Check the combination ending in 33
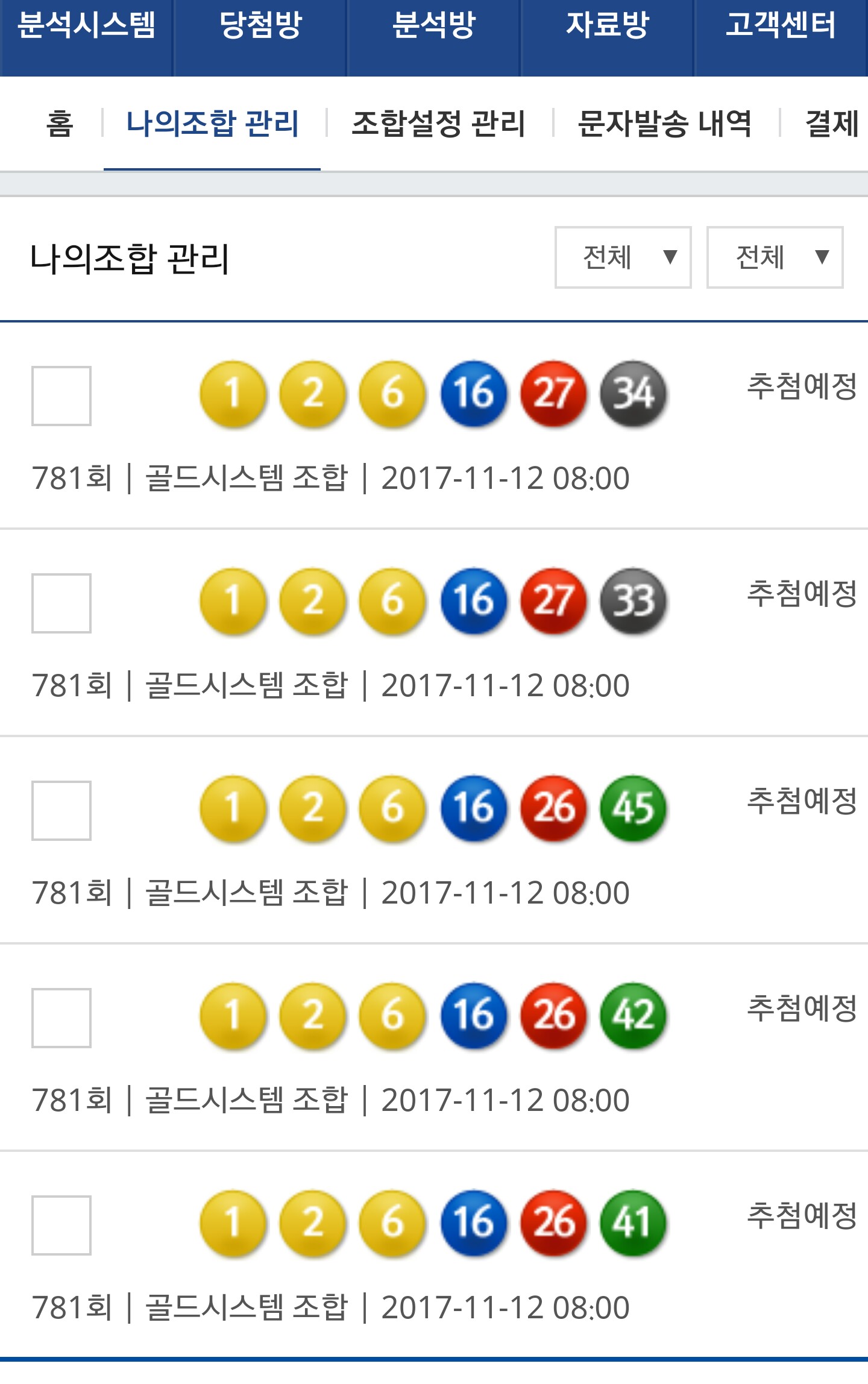 tap(61, 603)
